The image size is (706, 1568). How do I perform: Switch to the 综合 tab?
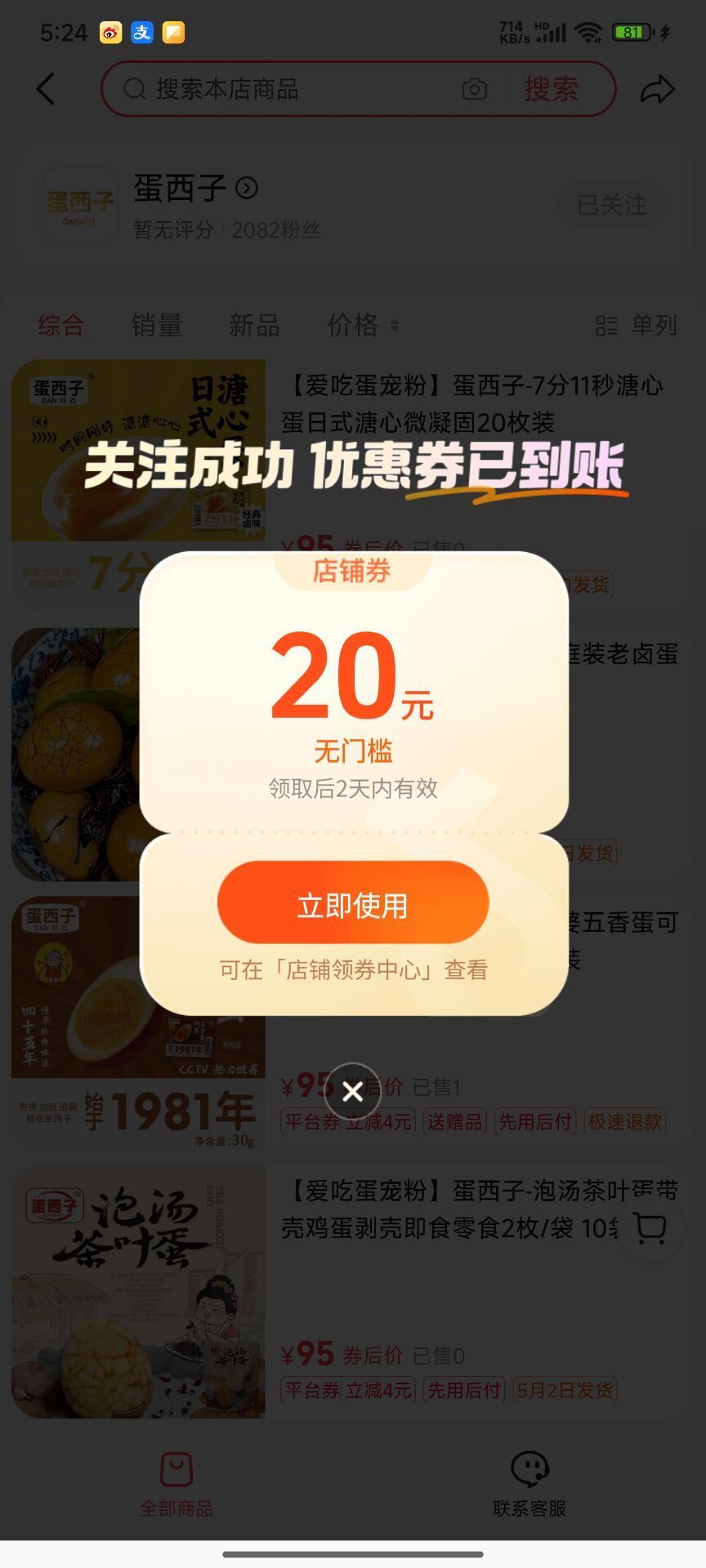59,325
